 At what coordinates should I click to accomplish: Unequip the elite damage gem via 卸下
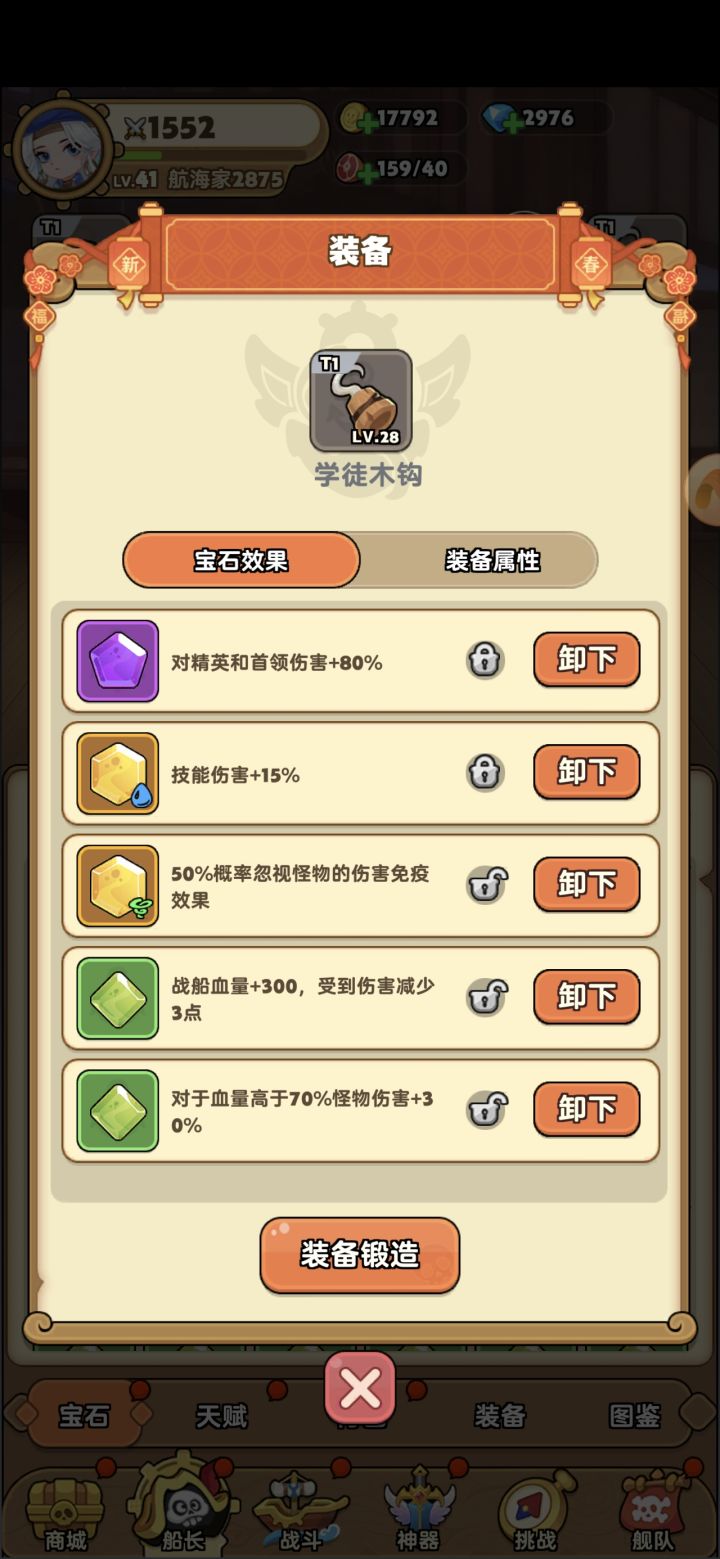586,660
